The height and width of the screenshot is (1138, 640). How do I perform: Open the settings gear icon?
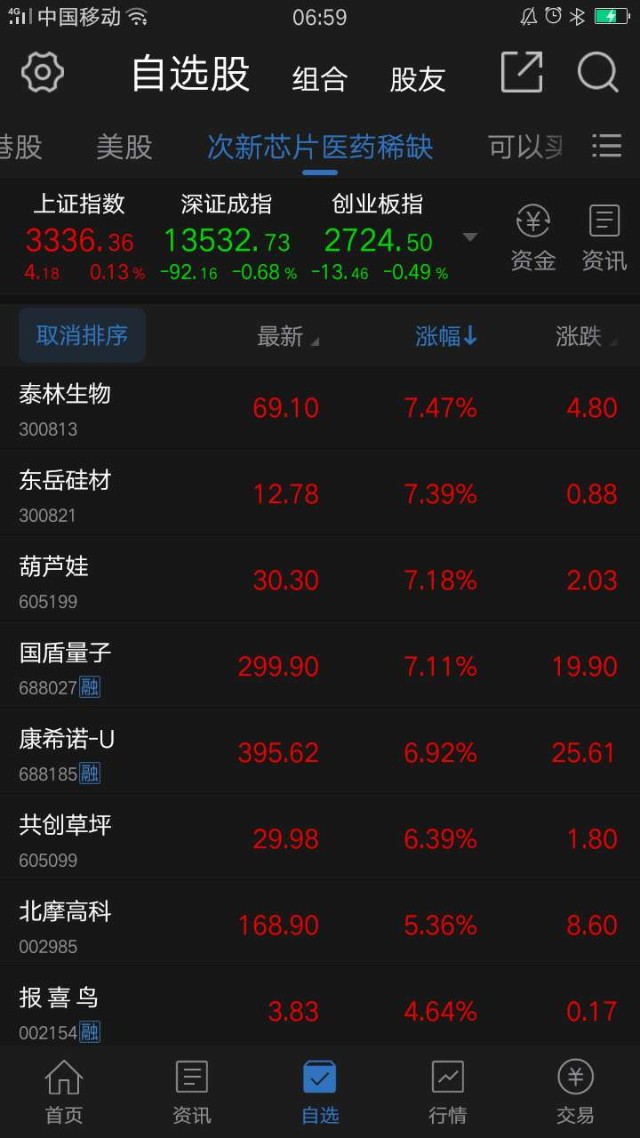pyautogui.click(x=42, y=72)
